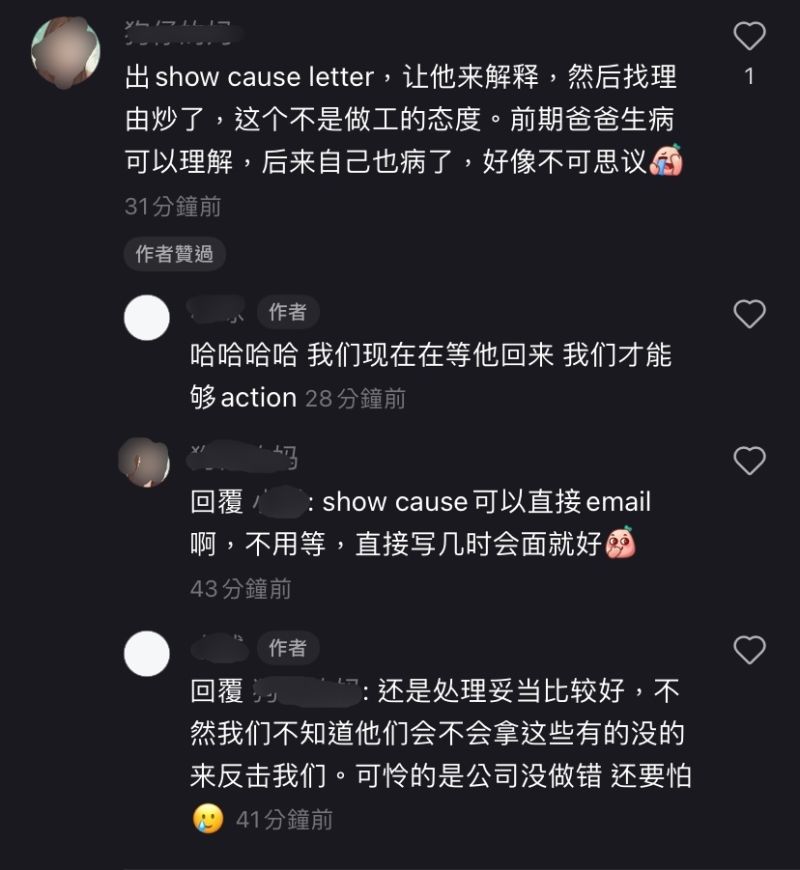The image size is (800, 870).
Task: Like the reply about sending show cause by email
Action: (x=749, y=461)
